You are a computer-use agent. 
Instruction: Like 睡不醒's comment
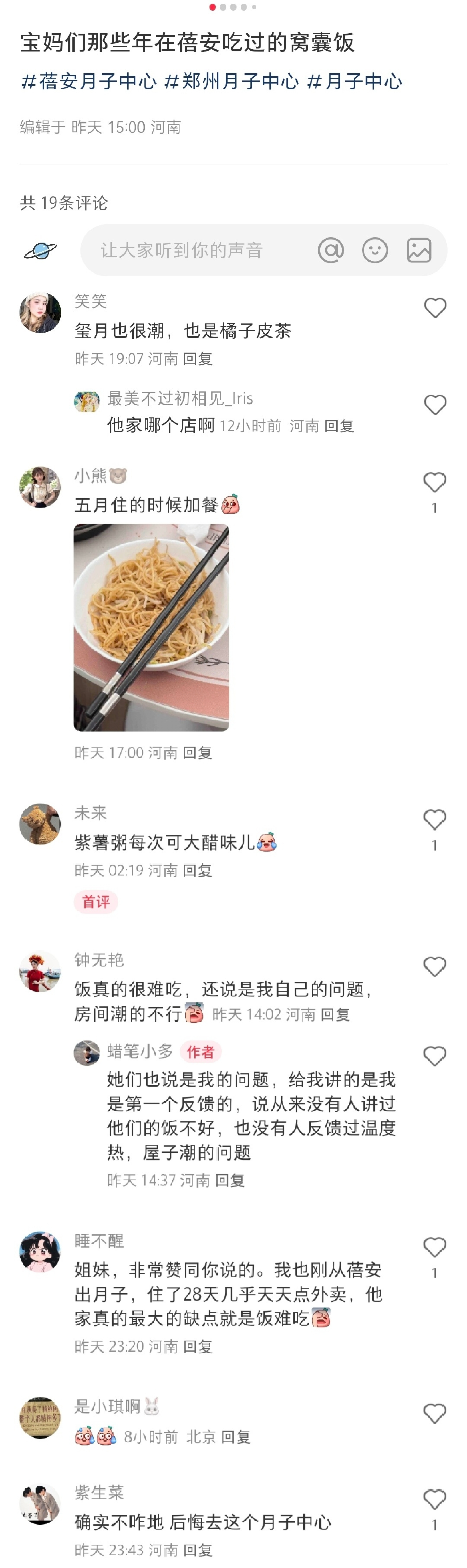435,1247
